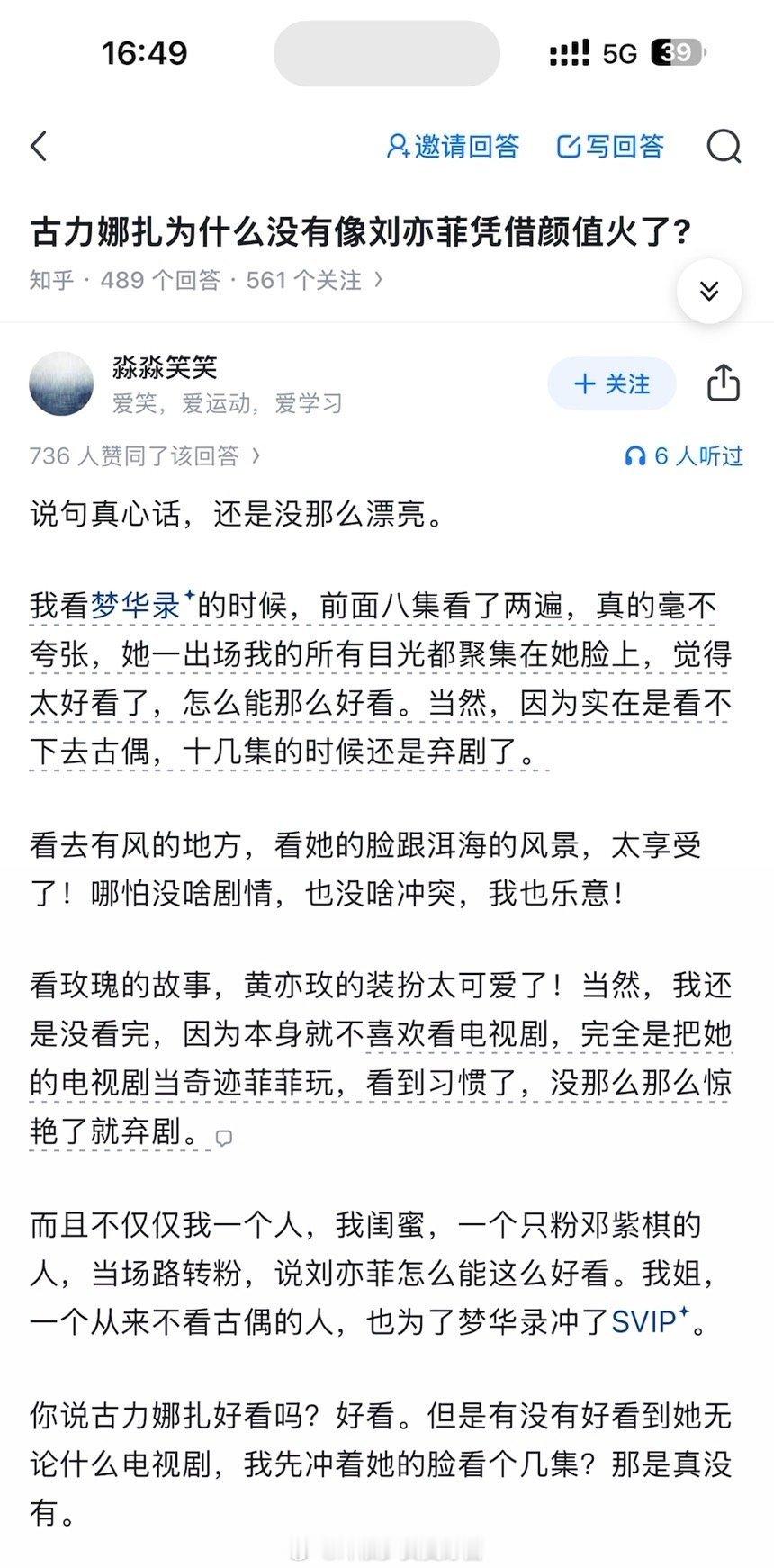Tap the headphone icon labeled 6 人听过

coord(638,455)
